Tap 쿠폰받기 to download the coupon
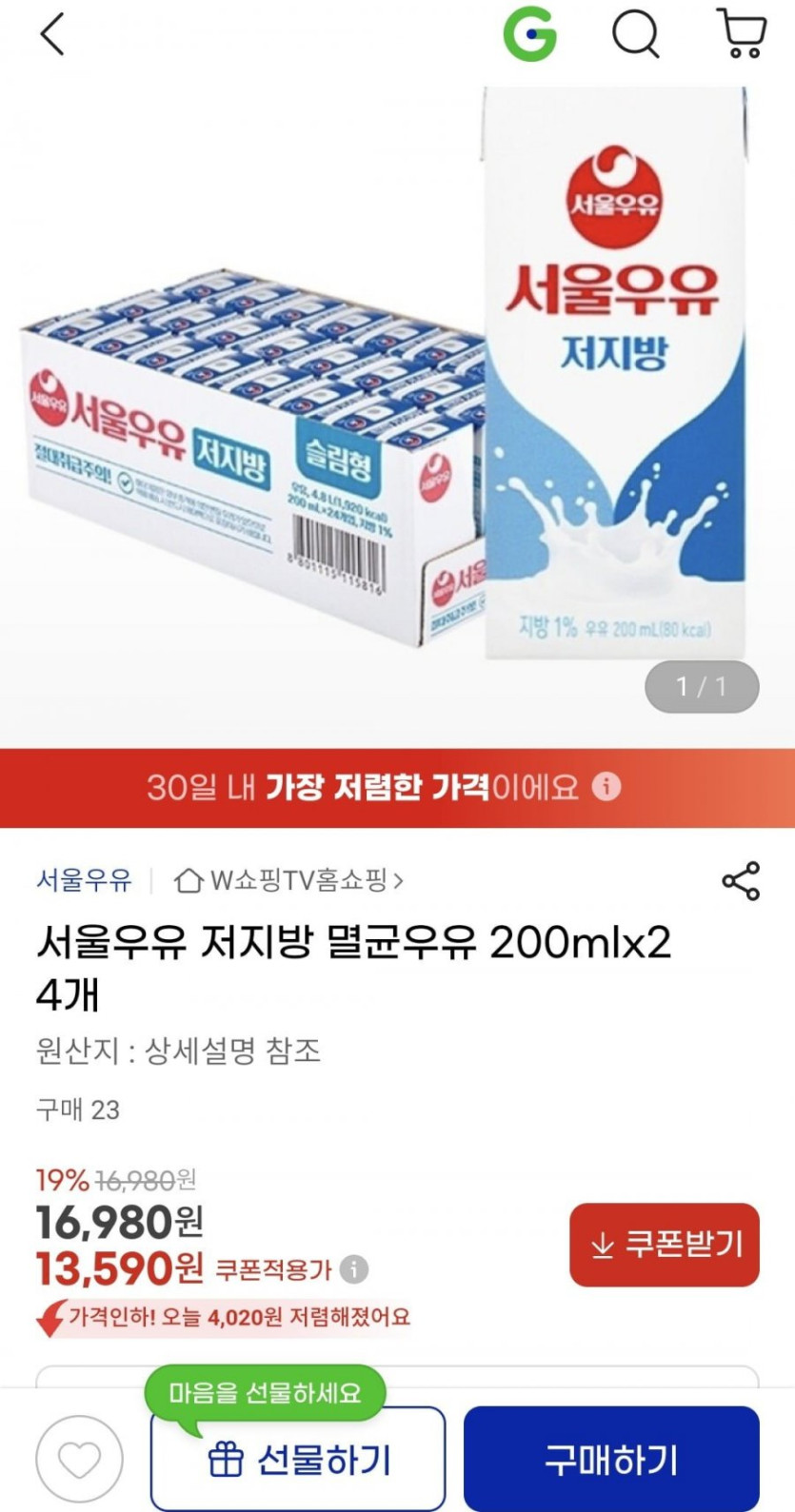This screenshot has width=795, height=1512. tap(664, 1245)
